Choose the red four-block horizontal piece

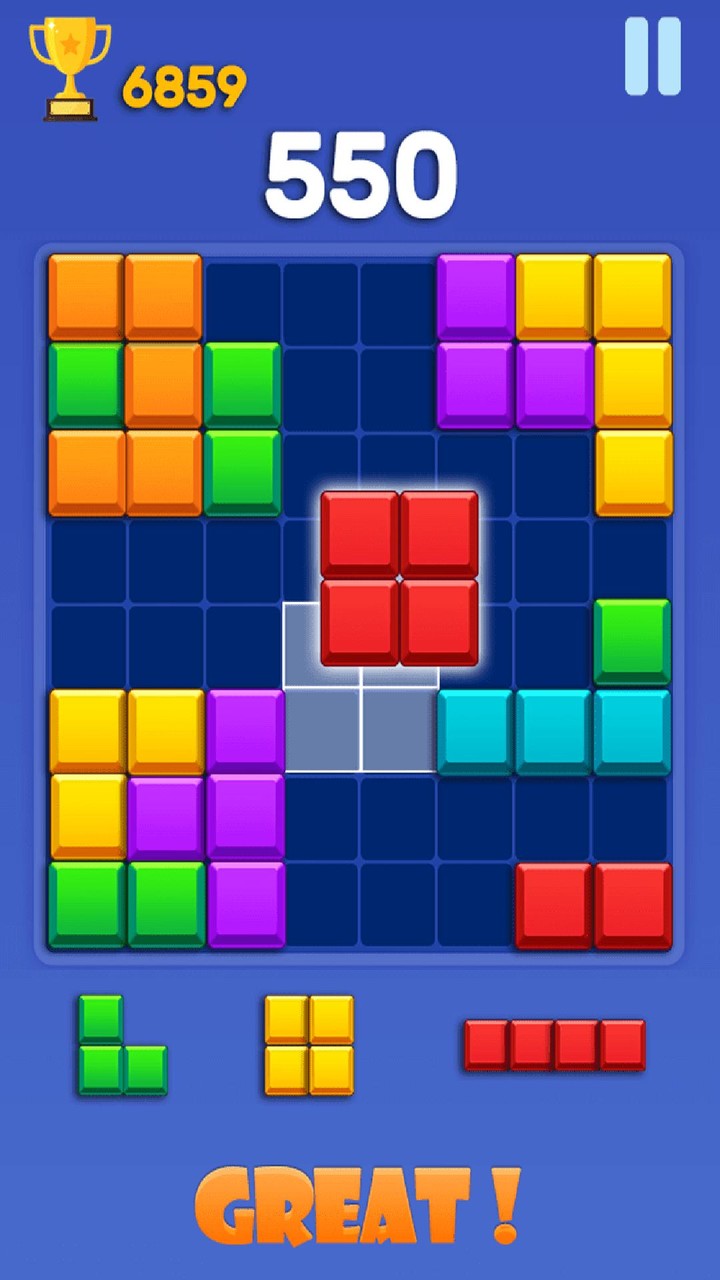pos(555,1045)
